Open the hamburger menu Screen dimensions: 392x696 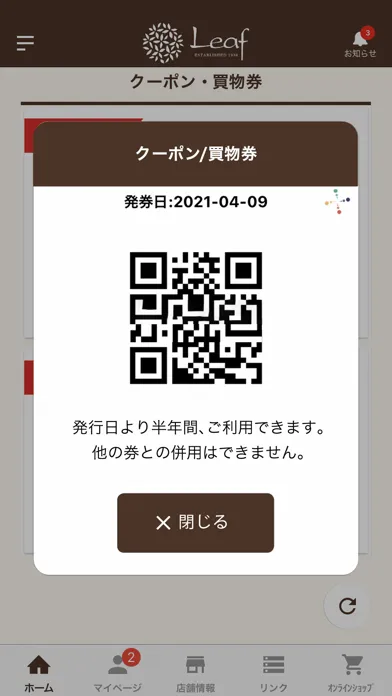pos(25,43)
